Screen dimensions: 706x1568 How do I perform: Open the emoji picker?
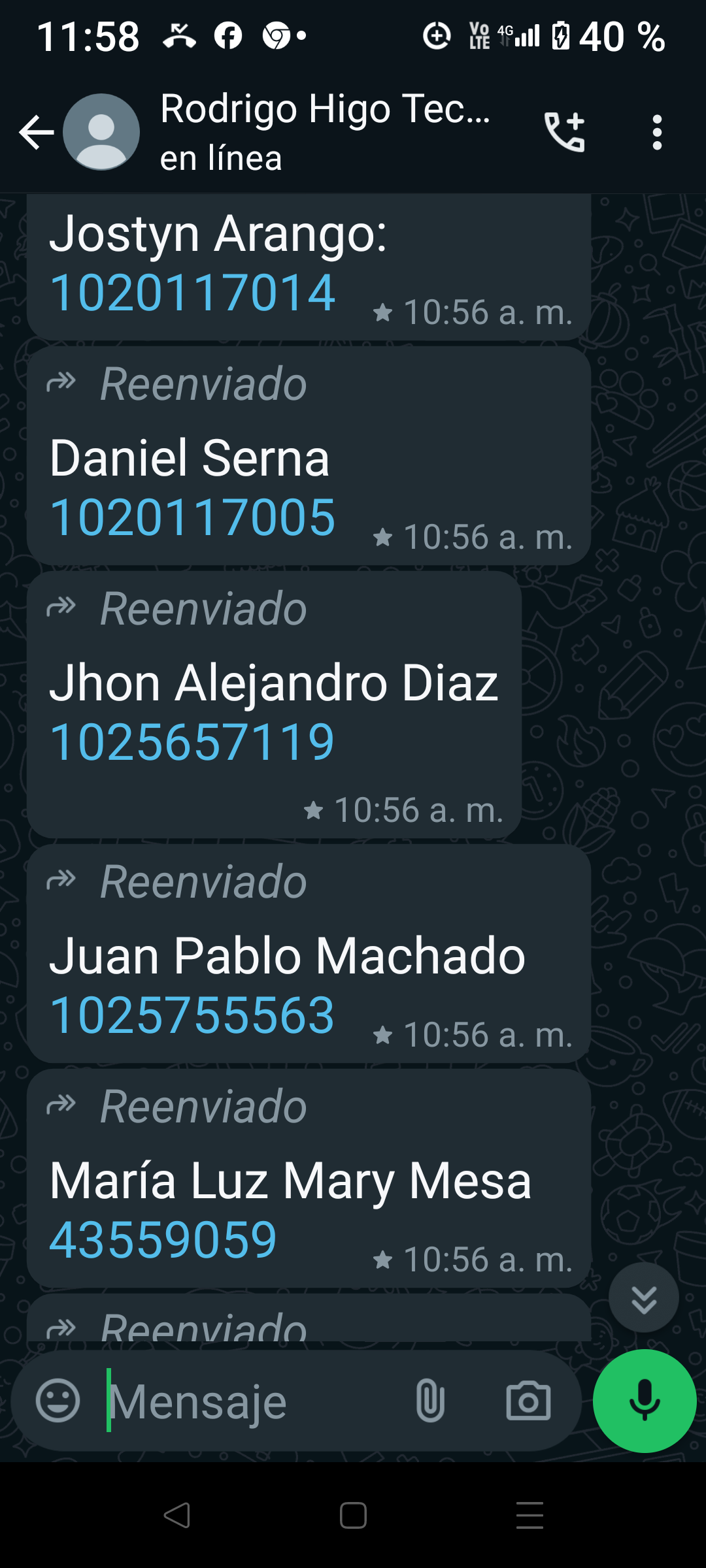point(58,1401)
